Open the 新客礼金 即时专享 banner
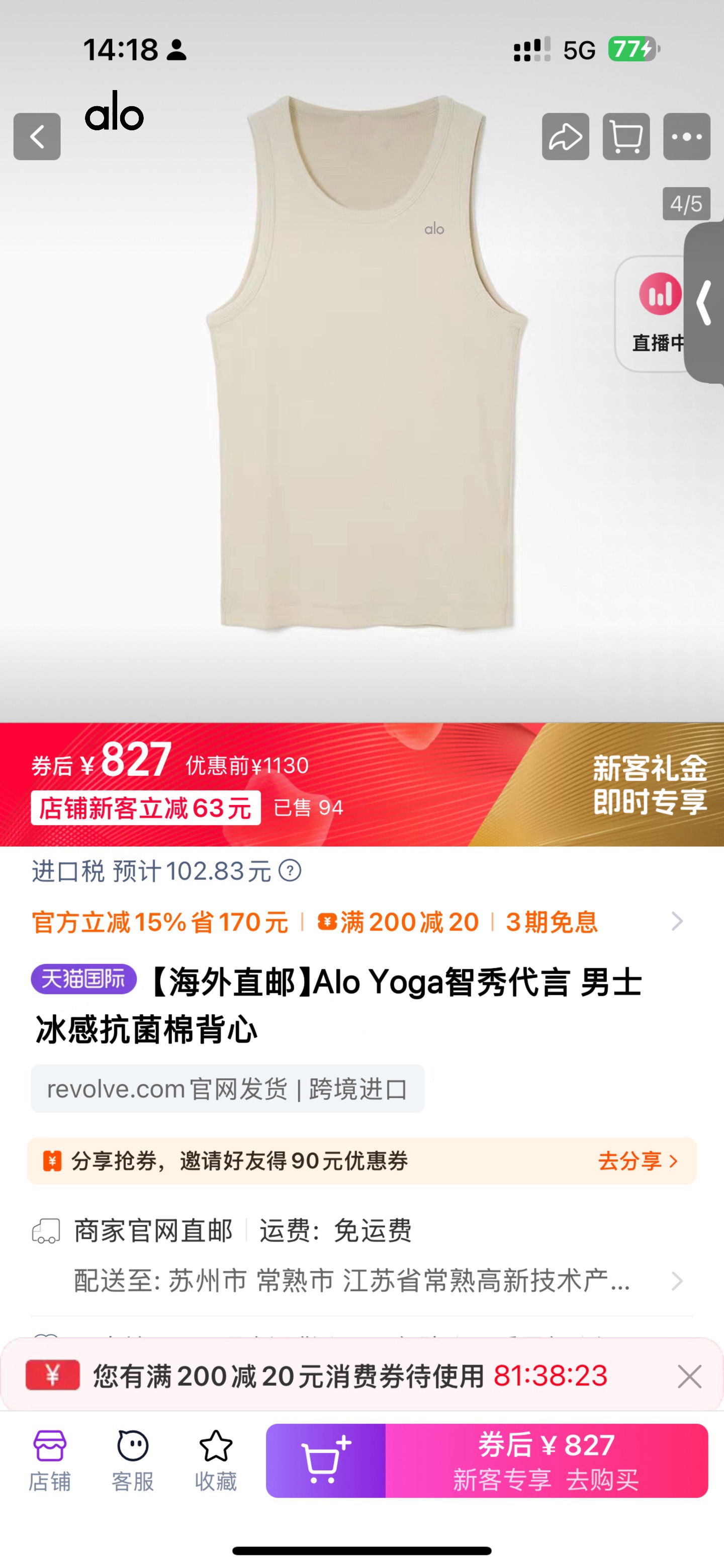The width and height of the screenshot is (724, 1568). click(649, 785)
